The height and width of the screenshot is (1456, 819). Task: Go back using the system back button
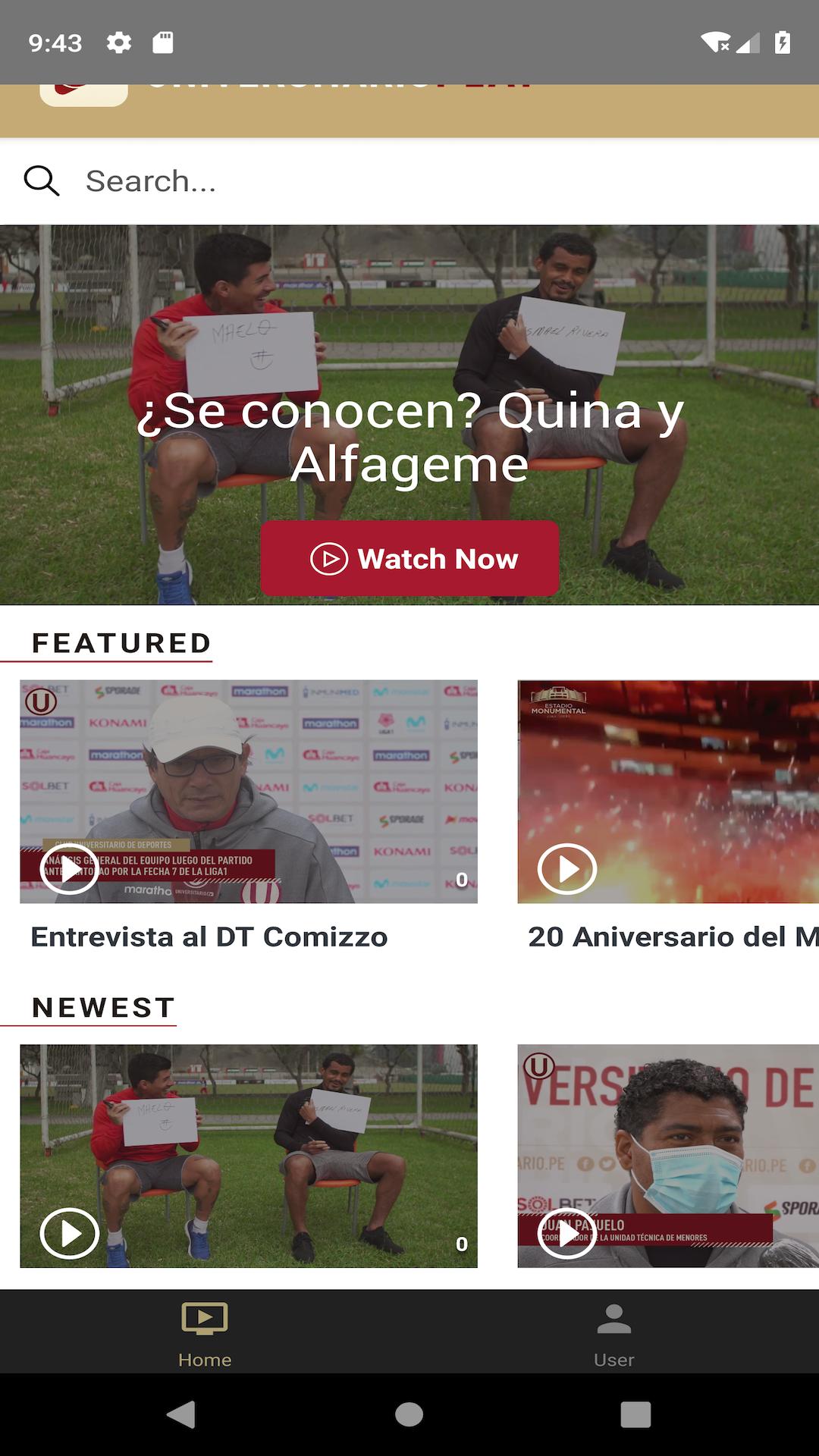tap(181, 1414)
